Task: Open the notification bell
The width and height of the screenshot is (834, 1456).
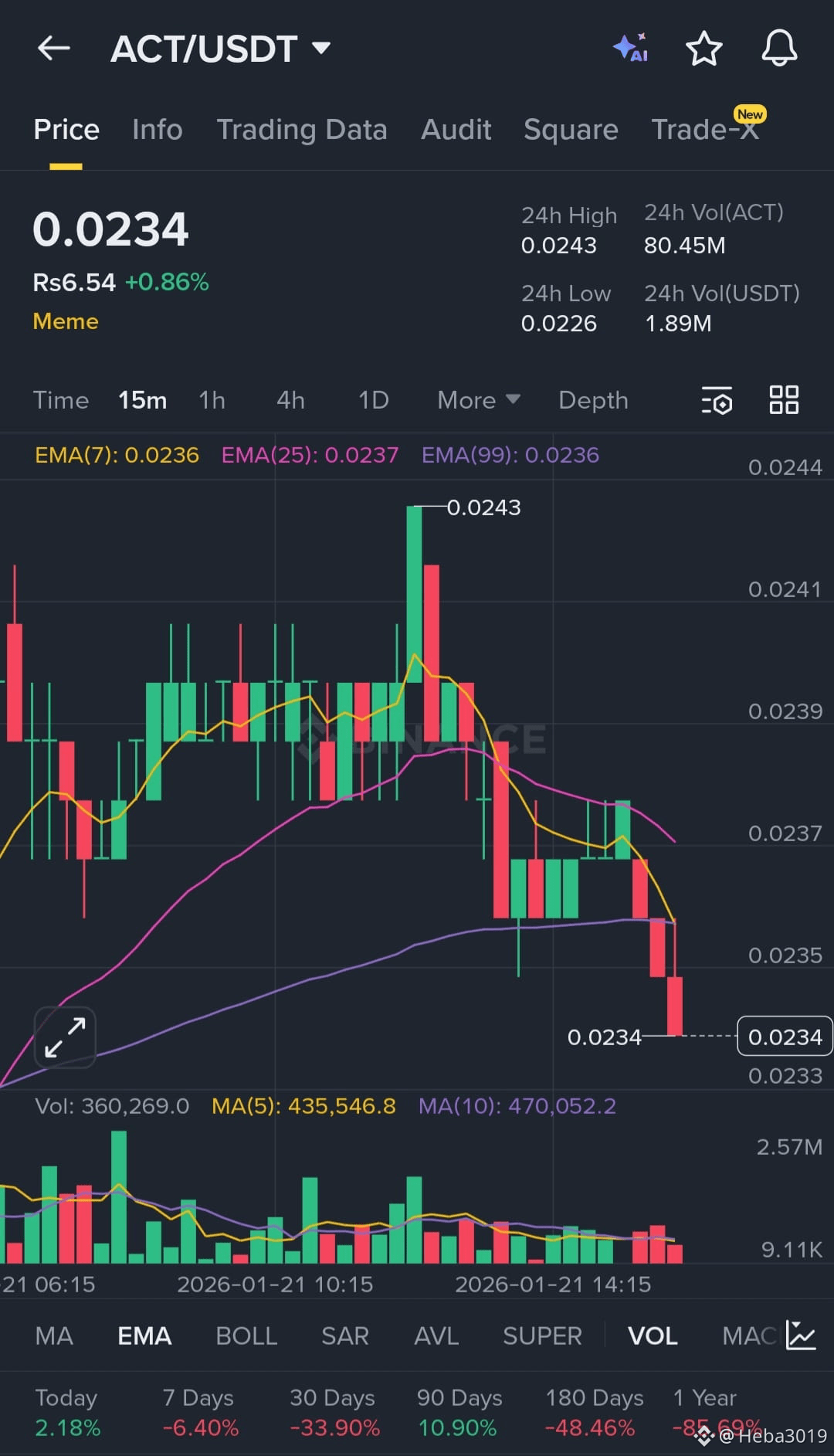Action: point(779,48)
